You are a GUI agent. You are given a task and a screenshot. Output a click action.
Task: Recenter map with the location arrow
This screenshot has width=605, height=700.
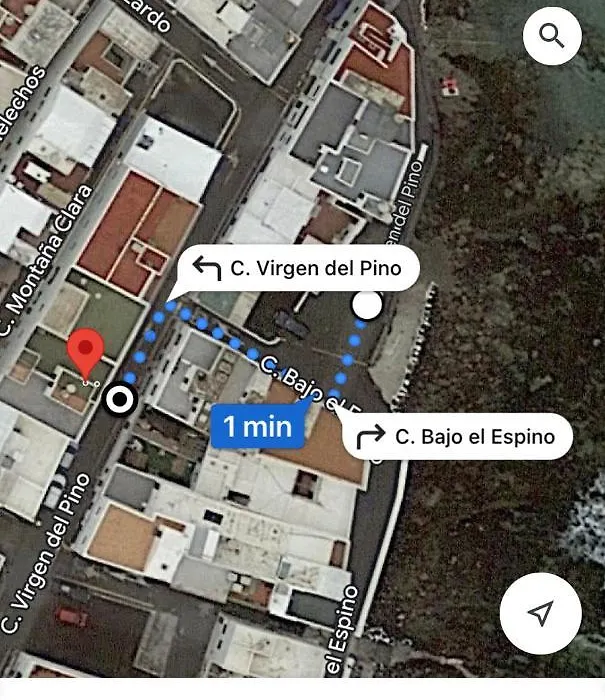(x=540, y=613)
